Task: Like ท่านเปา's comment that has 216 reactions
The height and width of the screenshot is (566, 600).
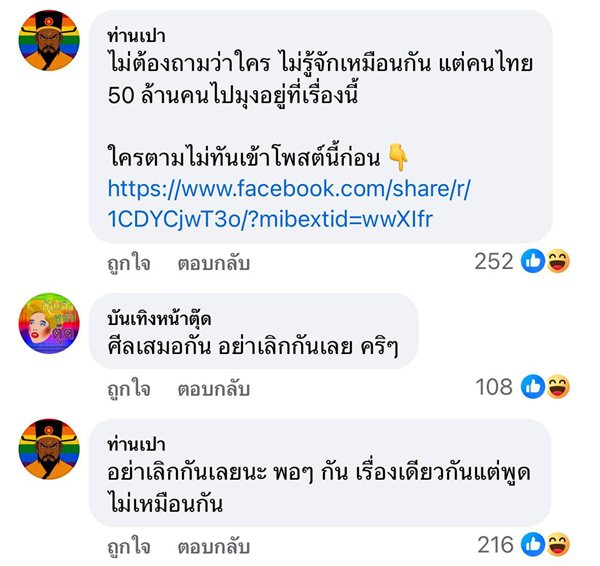Action: point(128,547)
